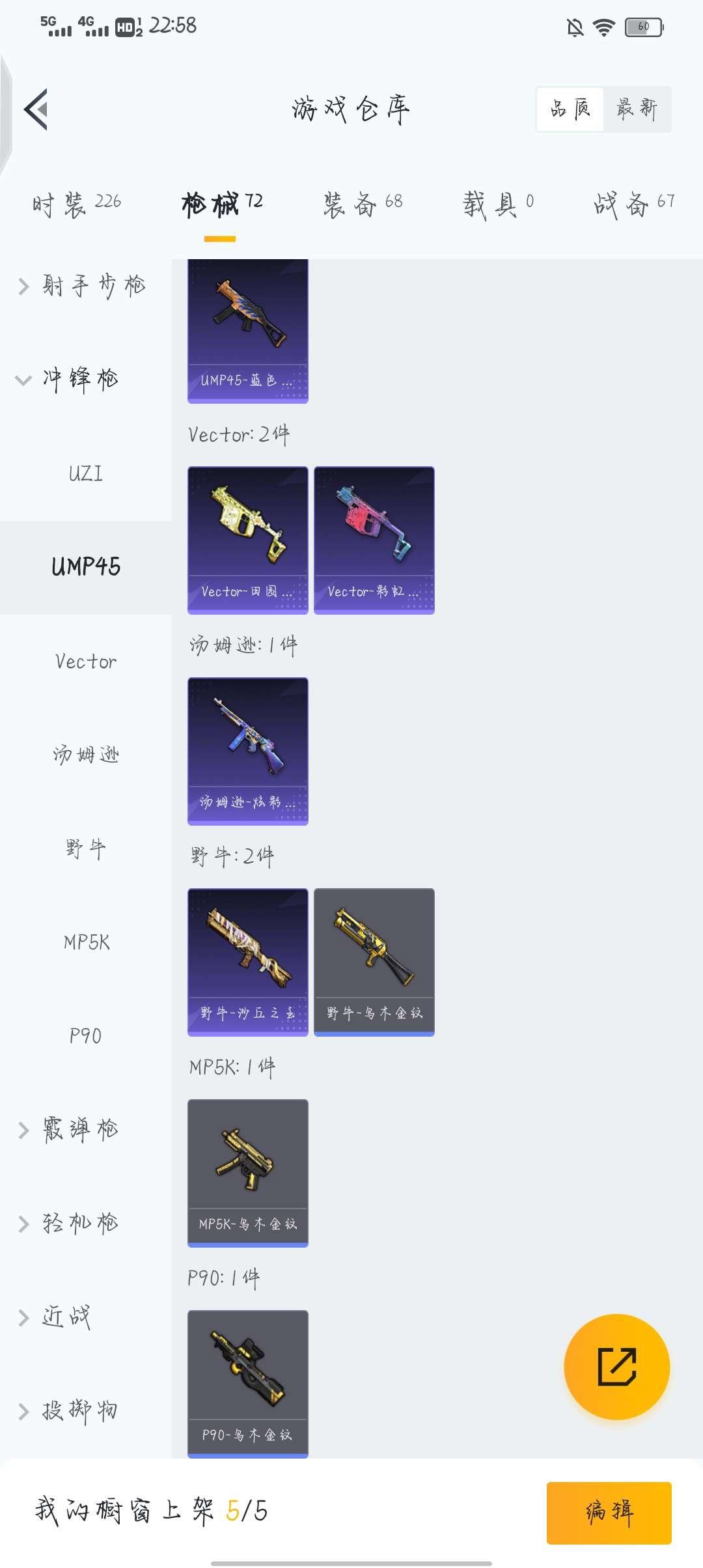The image size is (703, 1568).
Task: Open the 战备 tab
Action: click(633, 204)
